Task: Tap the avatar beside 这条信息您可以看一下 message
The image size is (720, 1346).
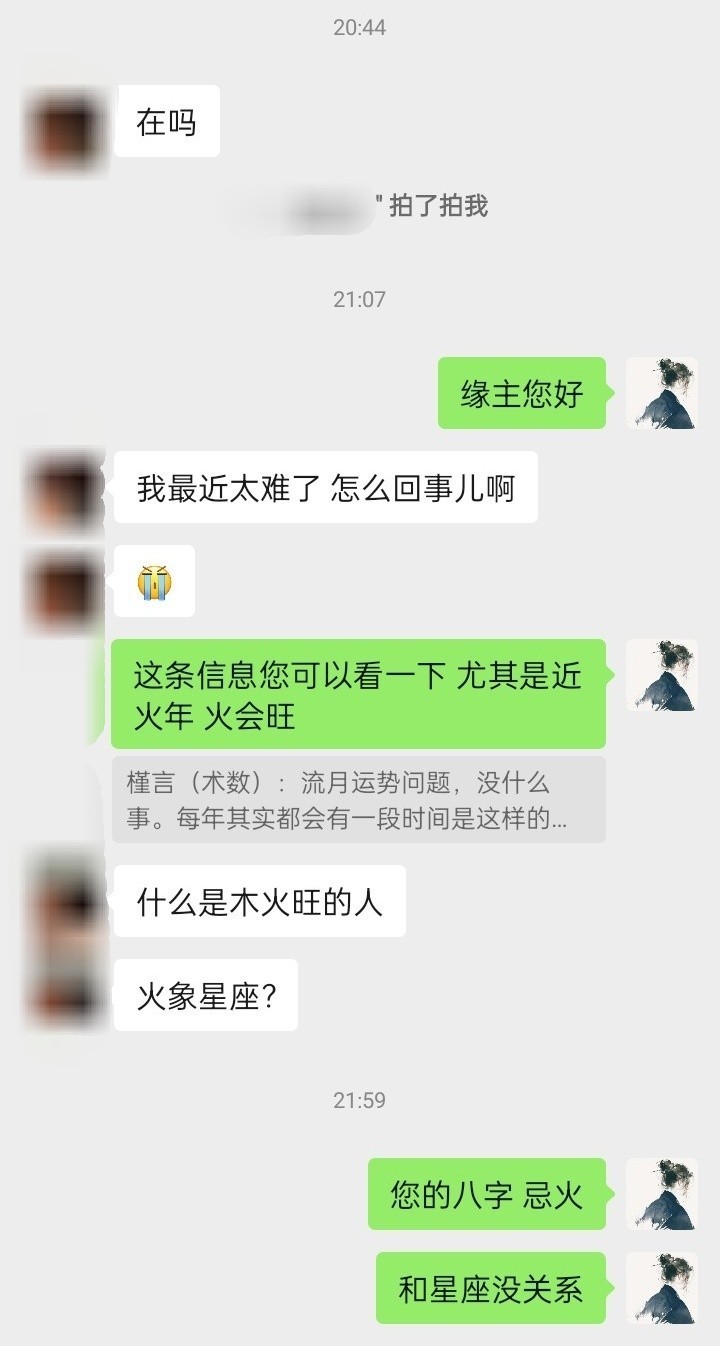Action: [661, 675]
